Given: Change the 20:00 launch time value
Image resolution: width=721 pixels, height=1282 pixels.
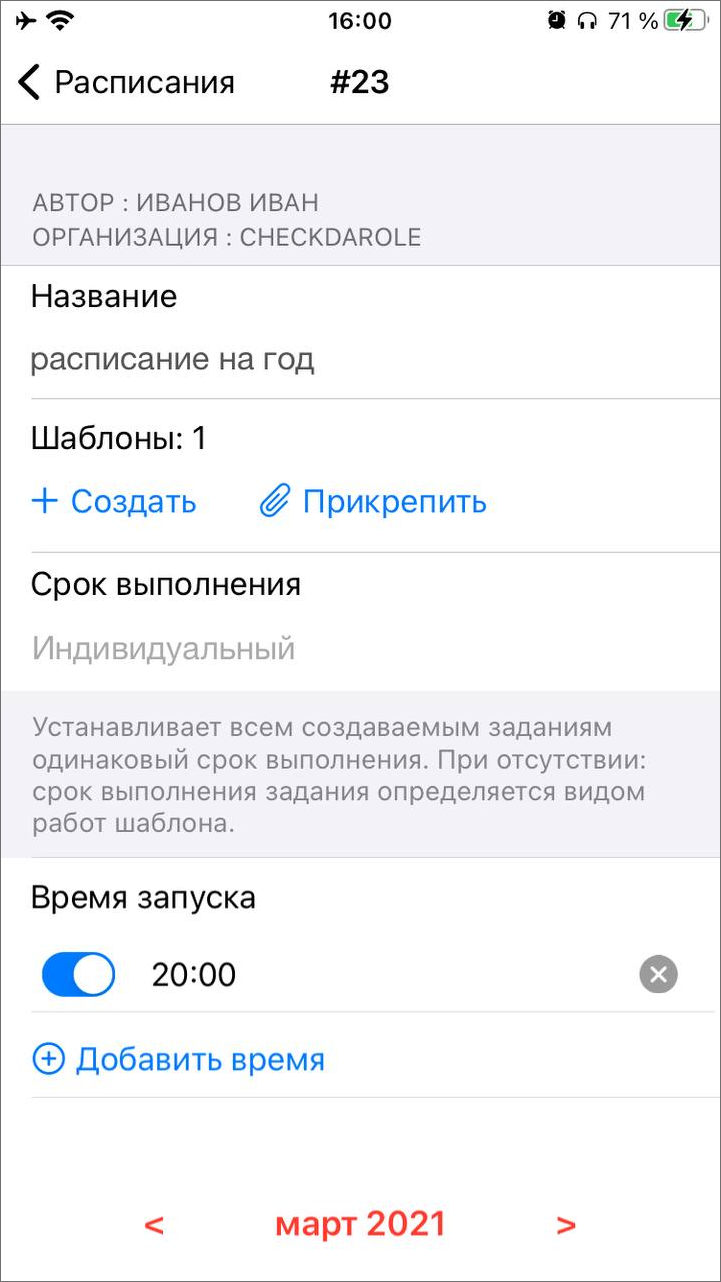Looking at the screenshot, I should click(x=194, y=974).
